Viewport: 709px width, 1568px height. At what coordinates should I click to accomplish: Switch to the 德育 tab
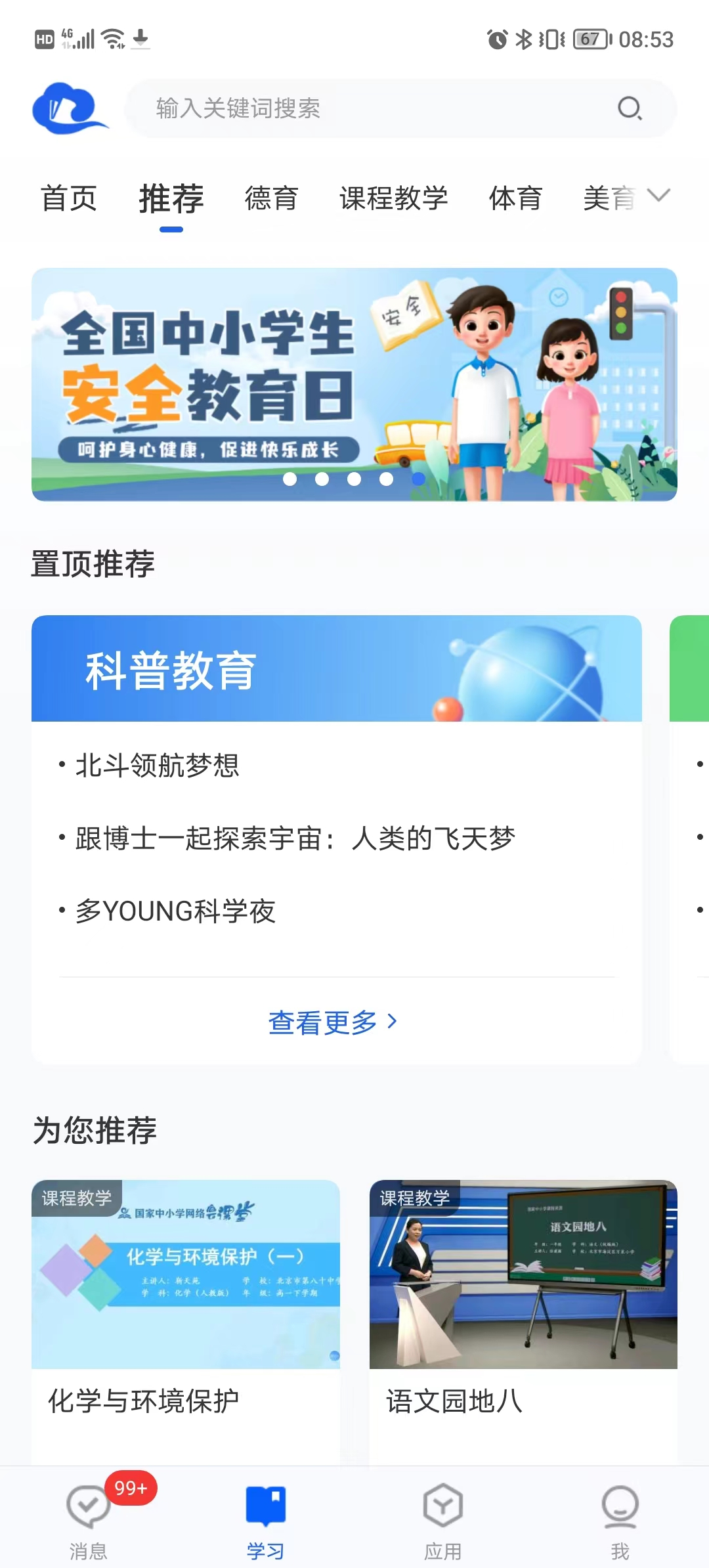coord(271,198)
